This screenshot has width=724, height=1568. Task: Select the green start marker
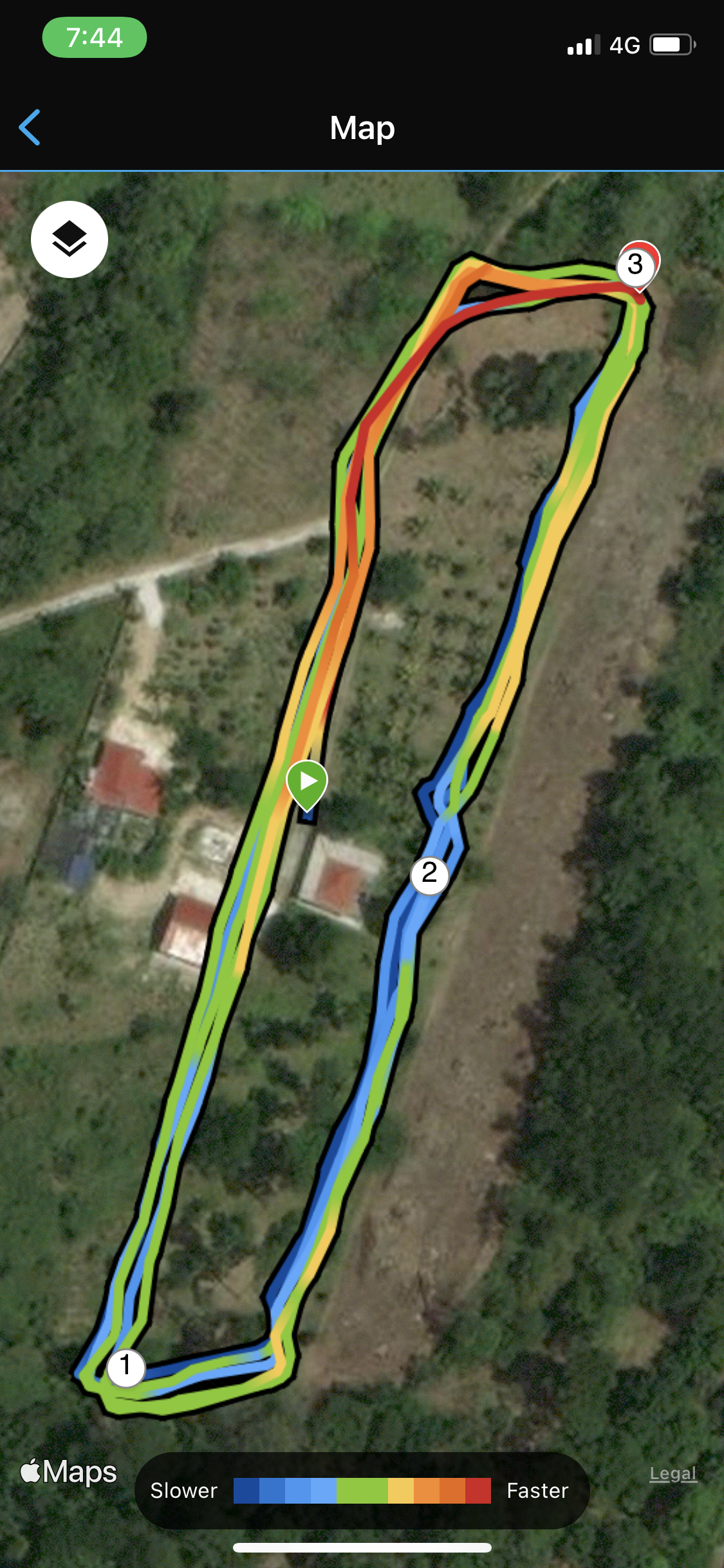click(x=307, y=783)
